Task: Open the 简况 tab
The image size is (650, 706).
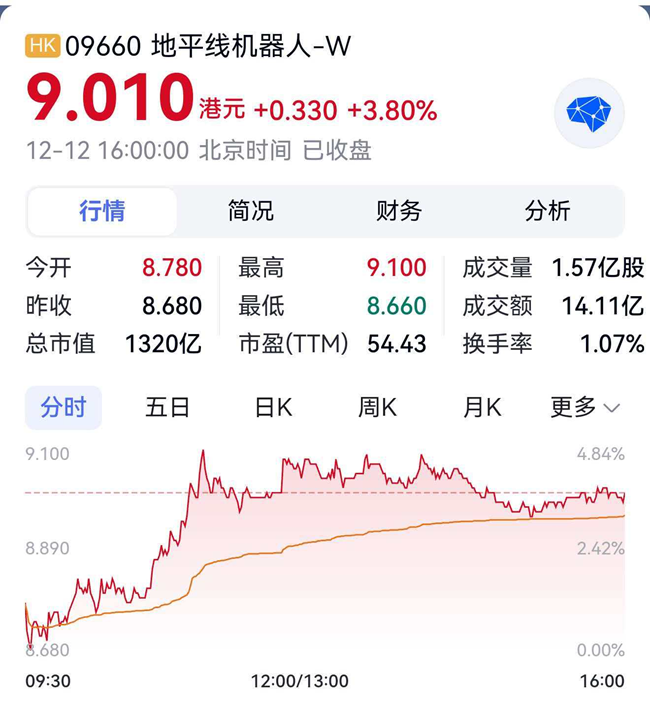Action: (250, 211)
